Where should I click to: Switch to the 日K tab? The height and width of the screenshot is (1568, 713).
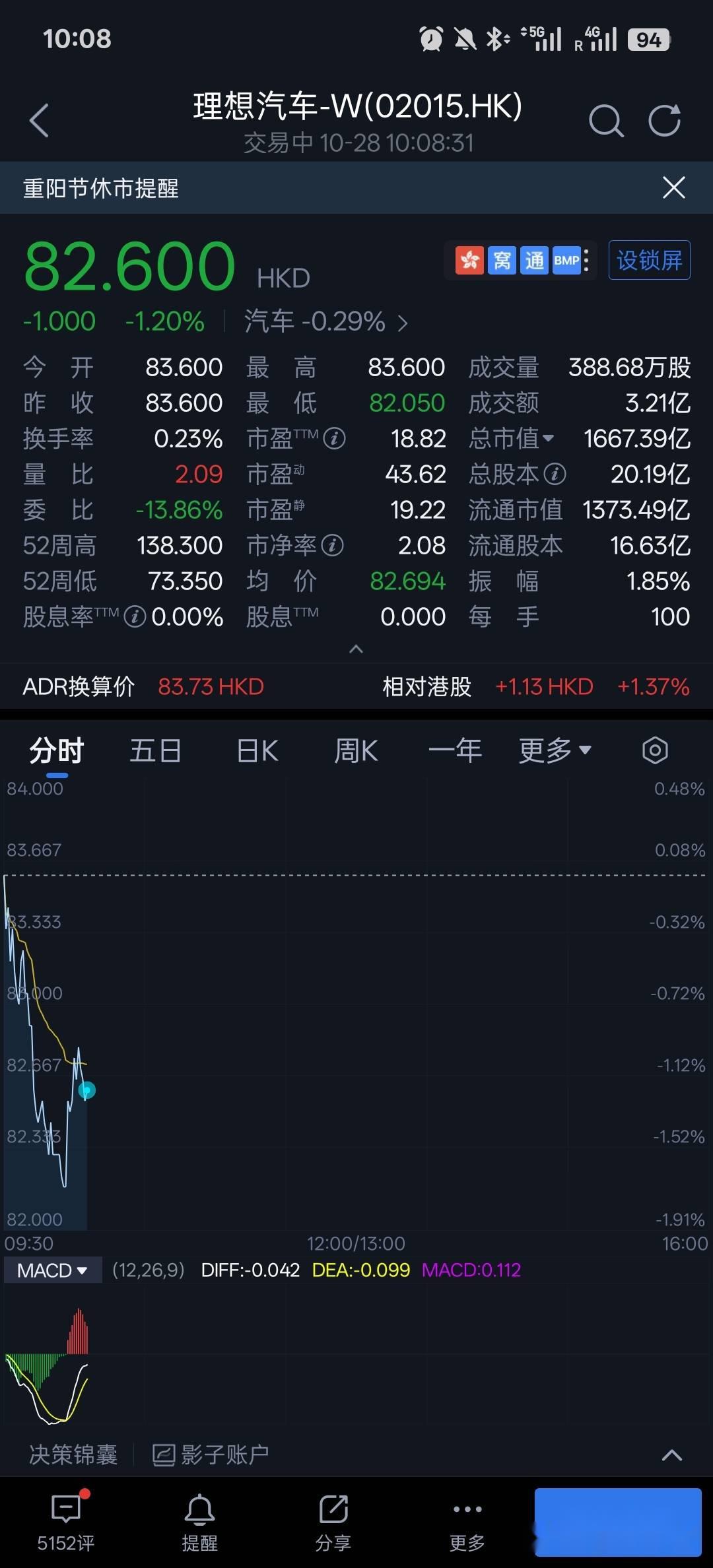click(x=256, y=750)
